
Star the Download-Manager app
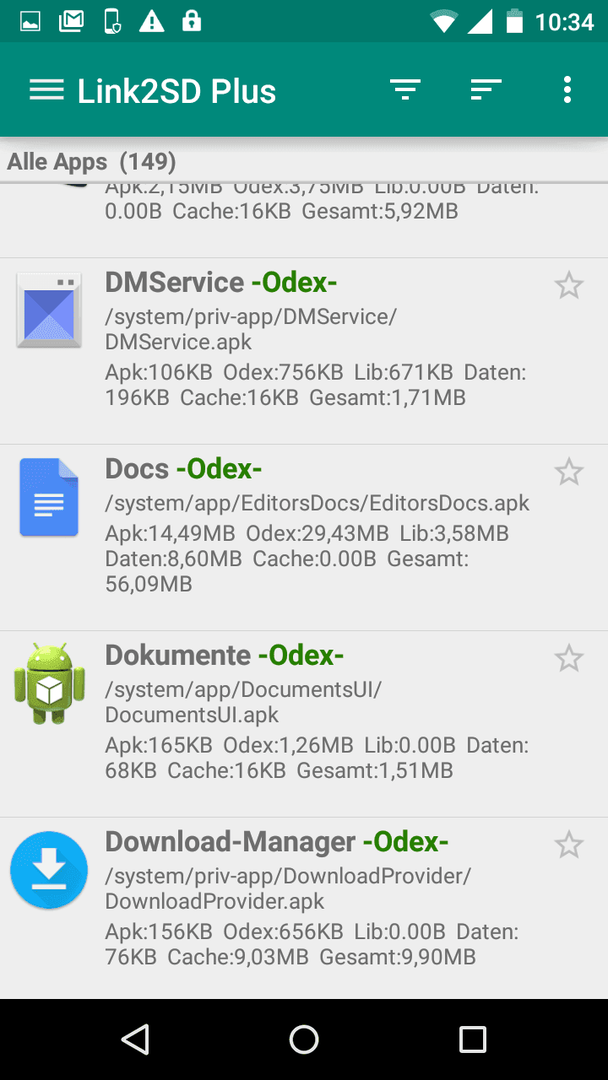[x=569, y=845]
